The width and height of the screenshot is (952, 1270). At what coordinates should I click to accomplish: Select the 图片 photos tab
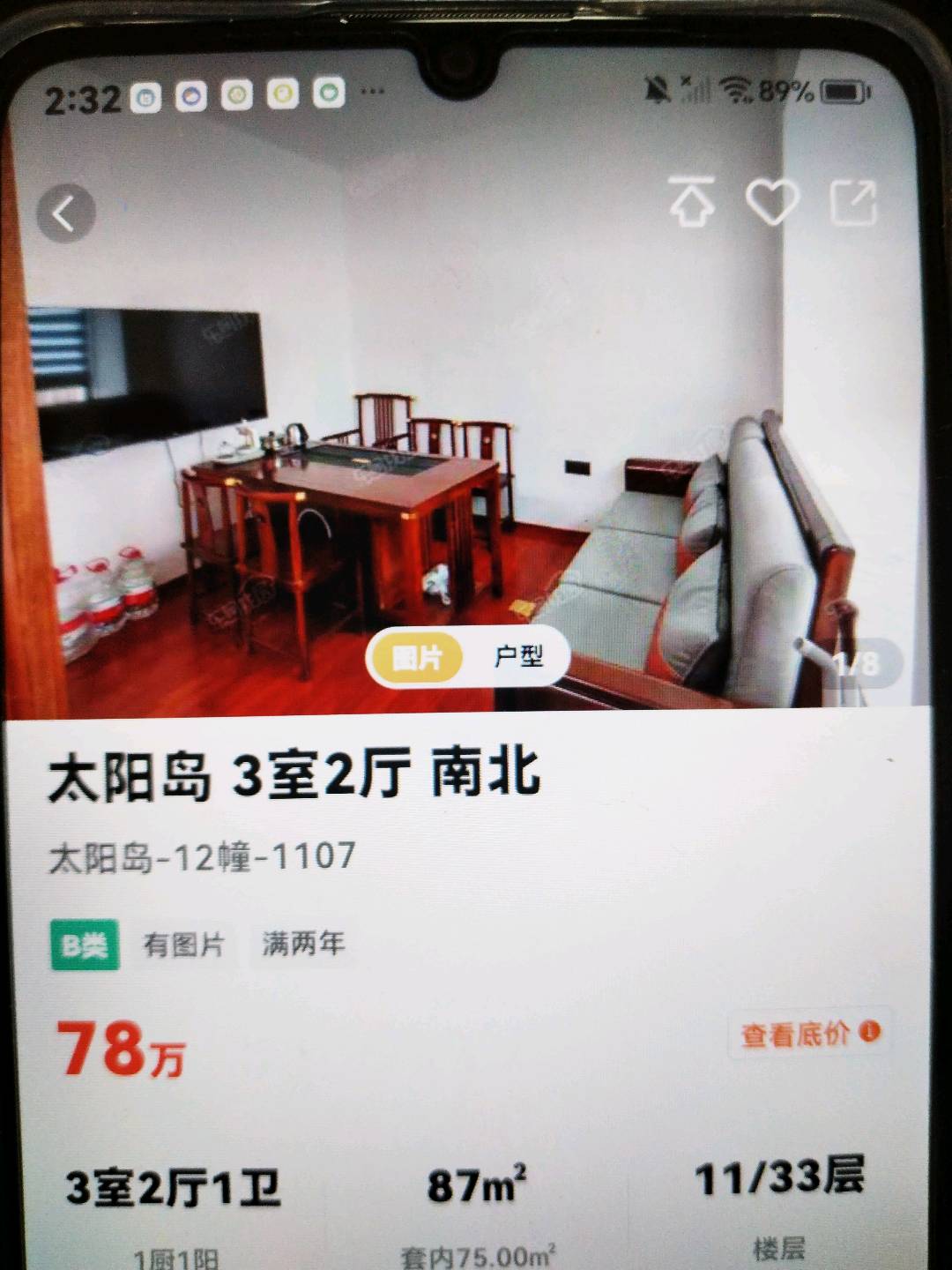point(416,657)
